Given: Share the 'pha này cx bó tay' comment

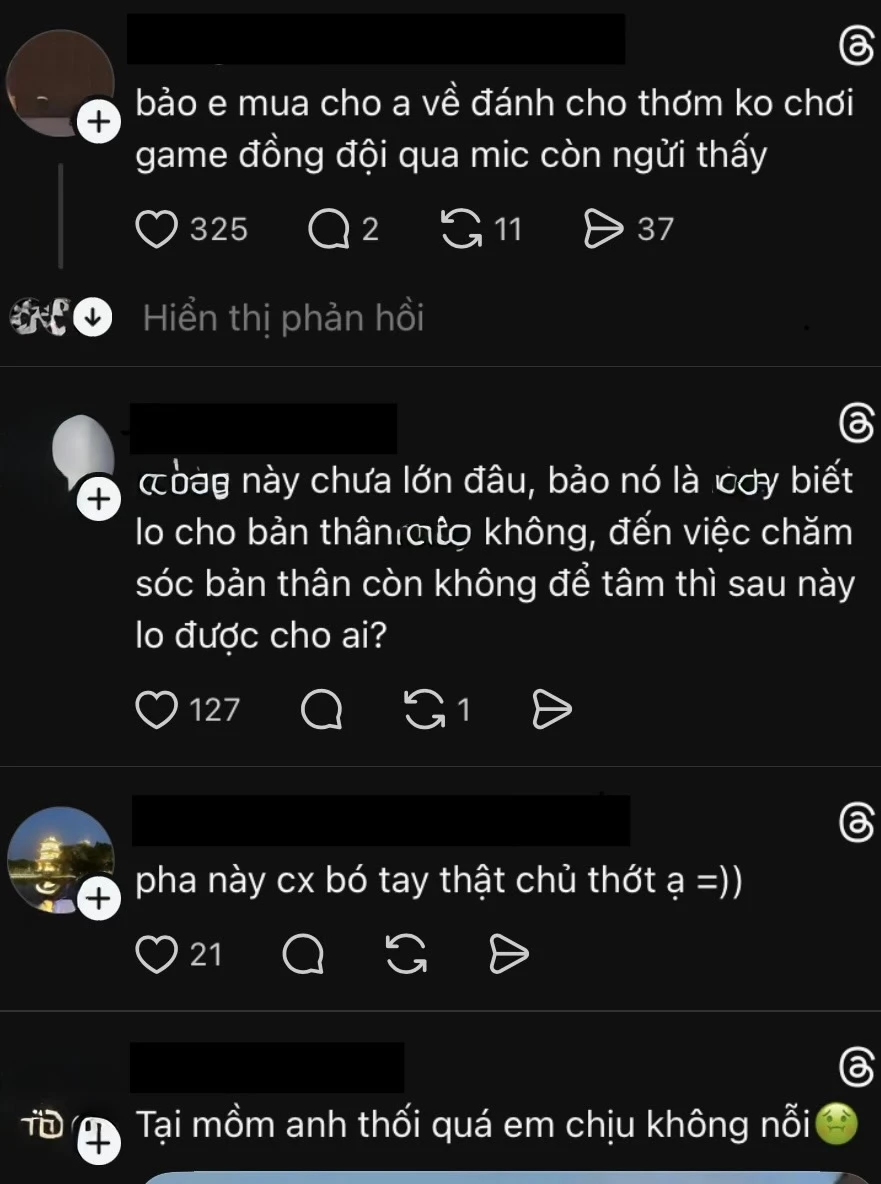Looking at the screenshot, I should point(510,954).
